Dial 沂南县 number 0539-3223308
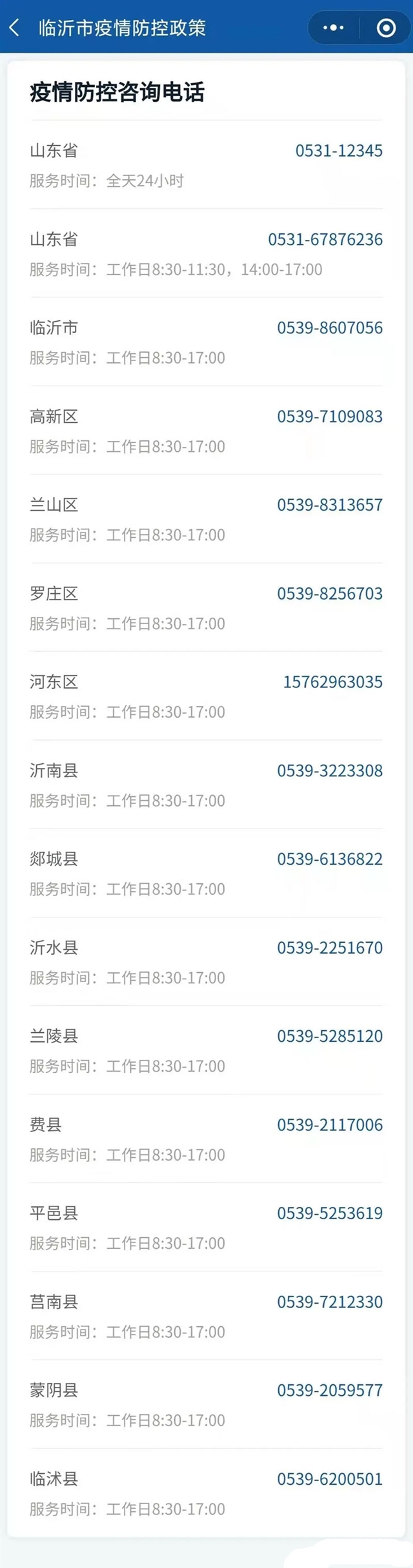The height and width of the screenshot is (1568, 413). coord(330,770)
